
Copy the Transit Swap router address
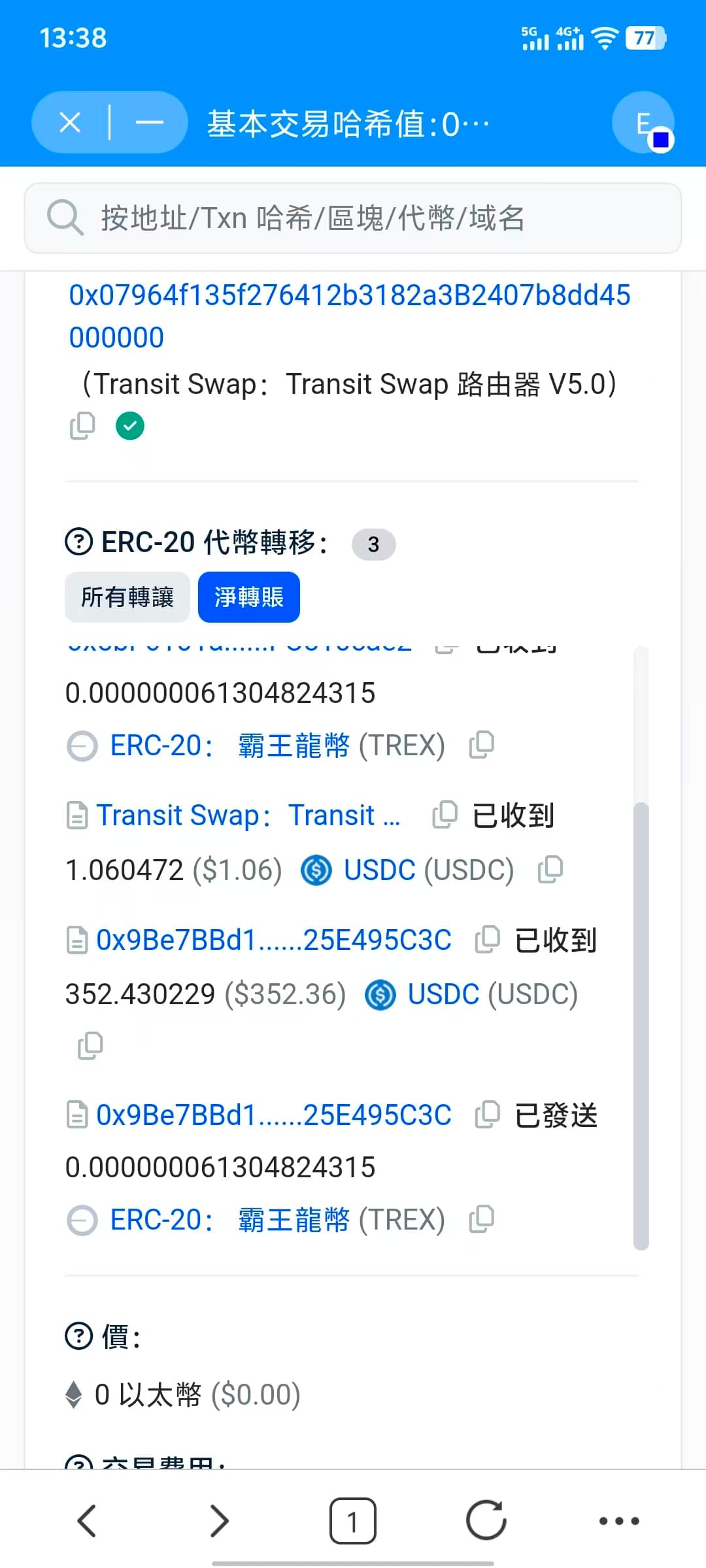pos(82,426)
